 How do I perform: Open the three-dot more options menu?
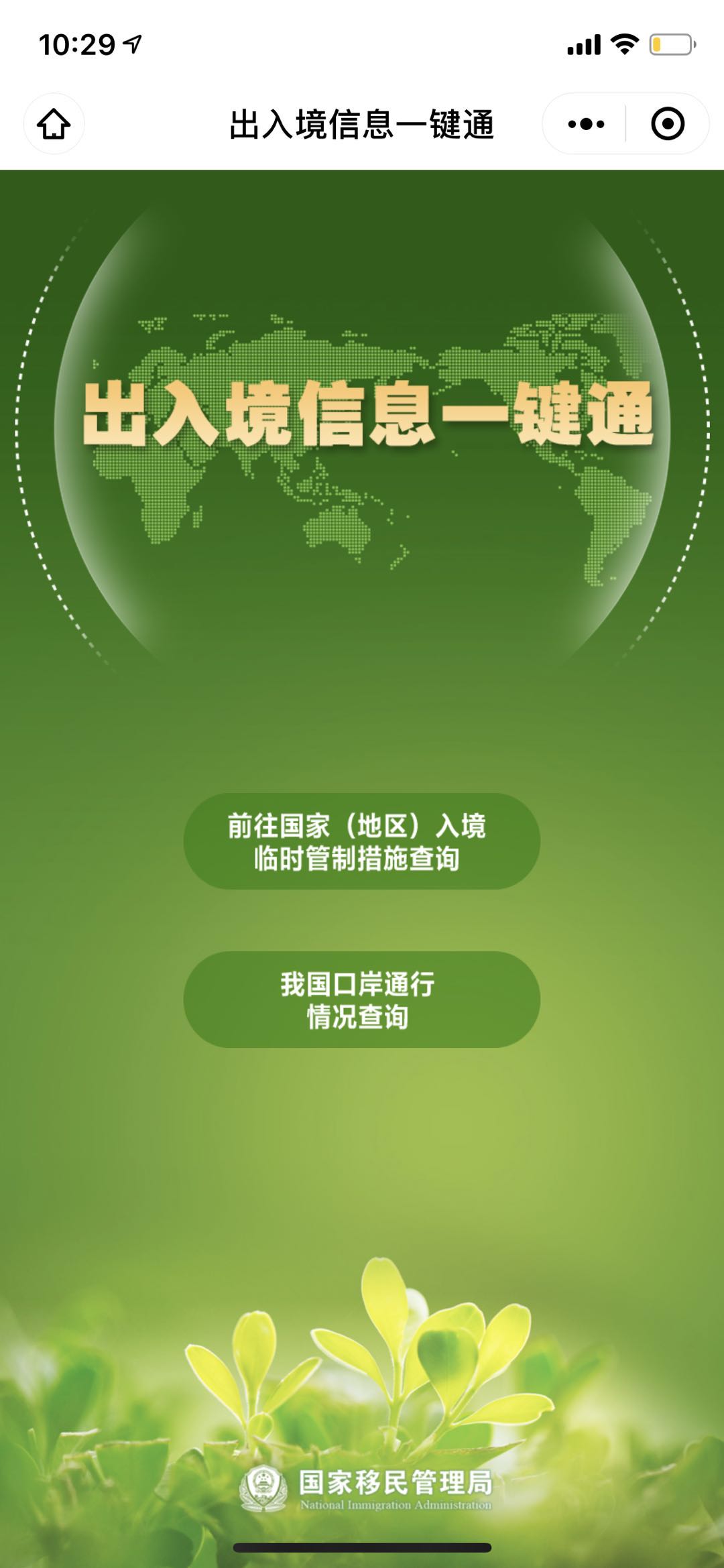585,124
